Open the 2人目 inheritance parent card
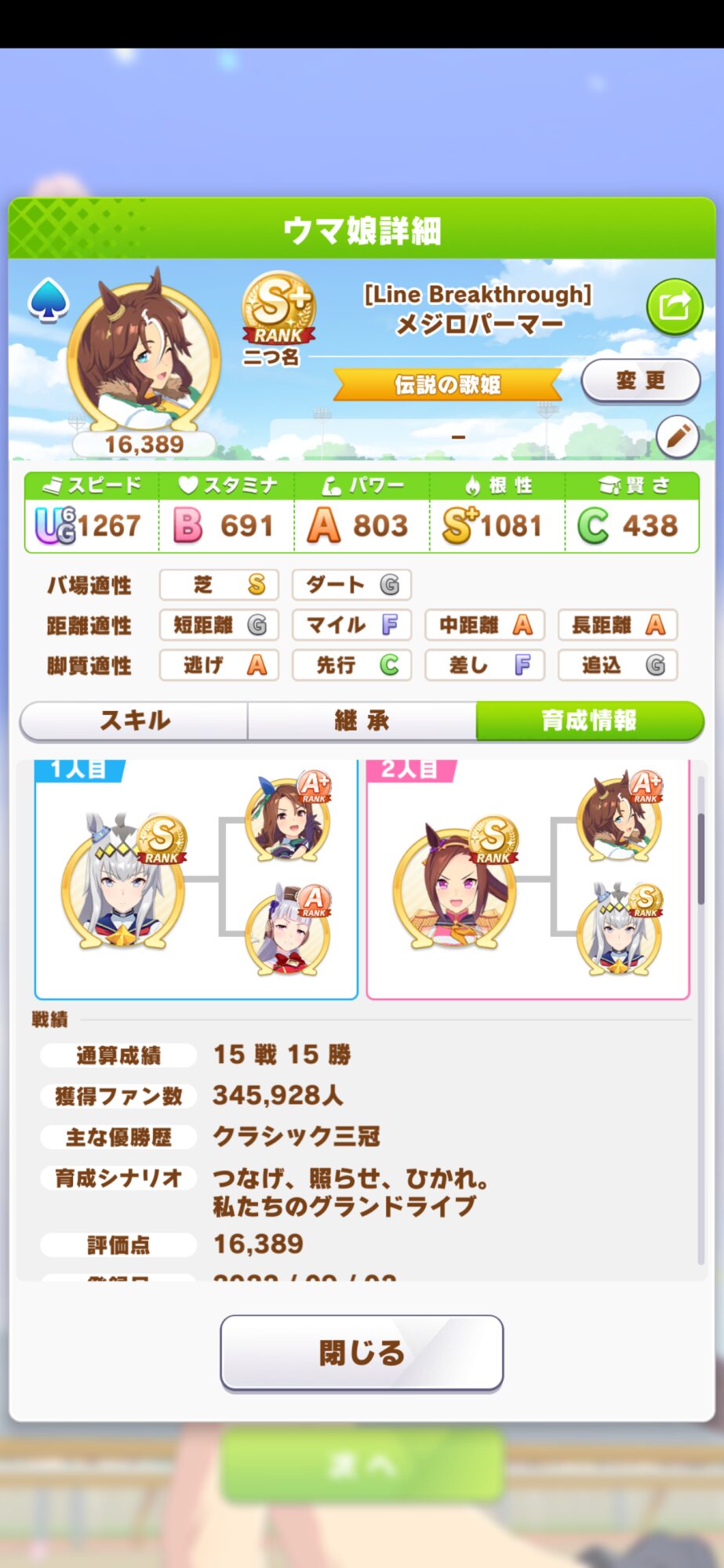Screen dimensions: 724x1568 tap(528, 880)
